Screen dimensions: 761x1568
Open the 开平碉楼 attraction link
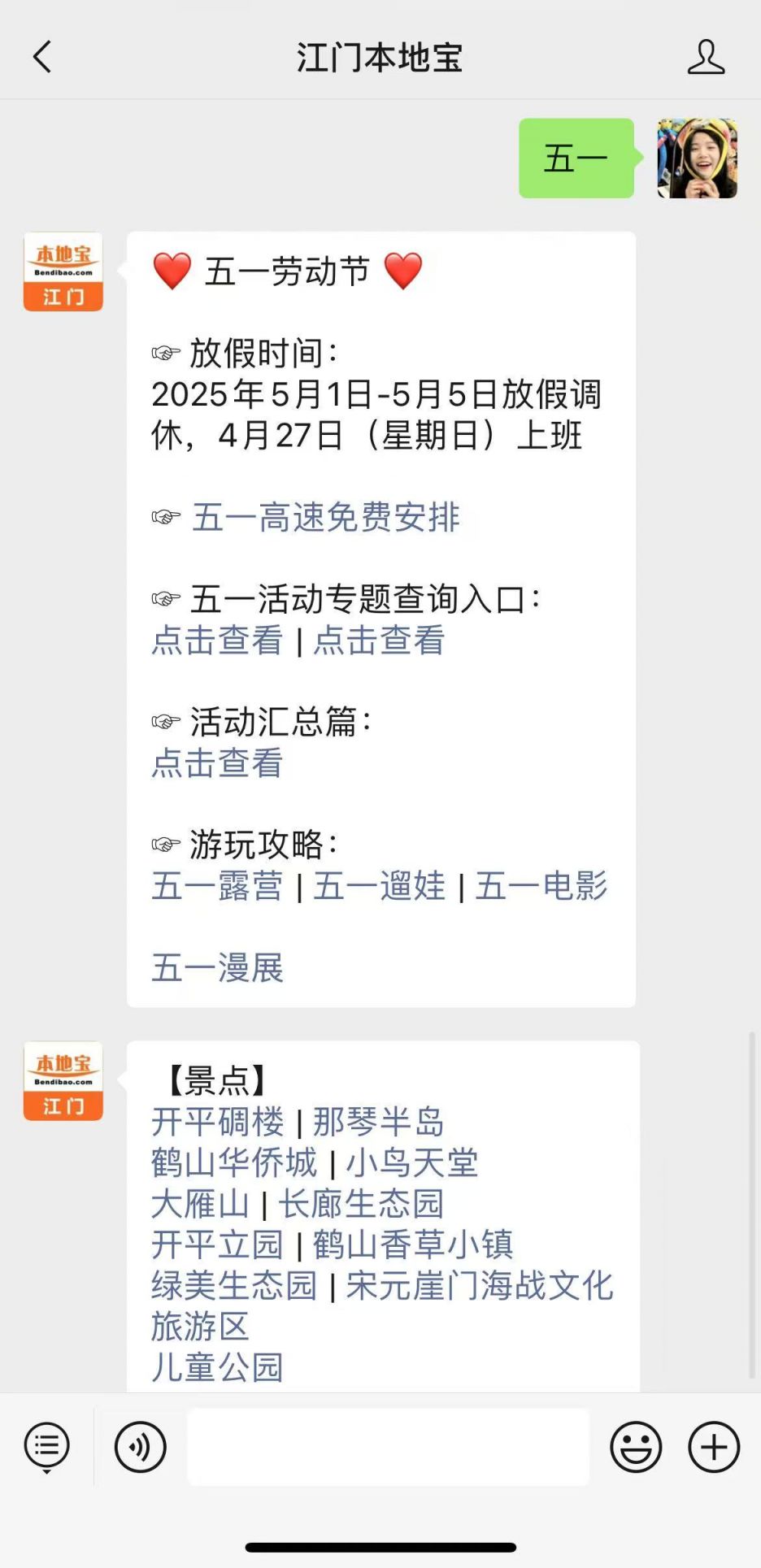pos(217,1123)
